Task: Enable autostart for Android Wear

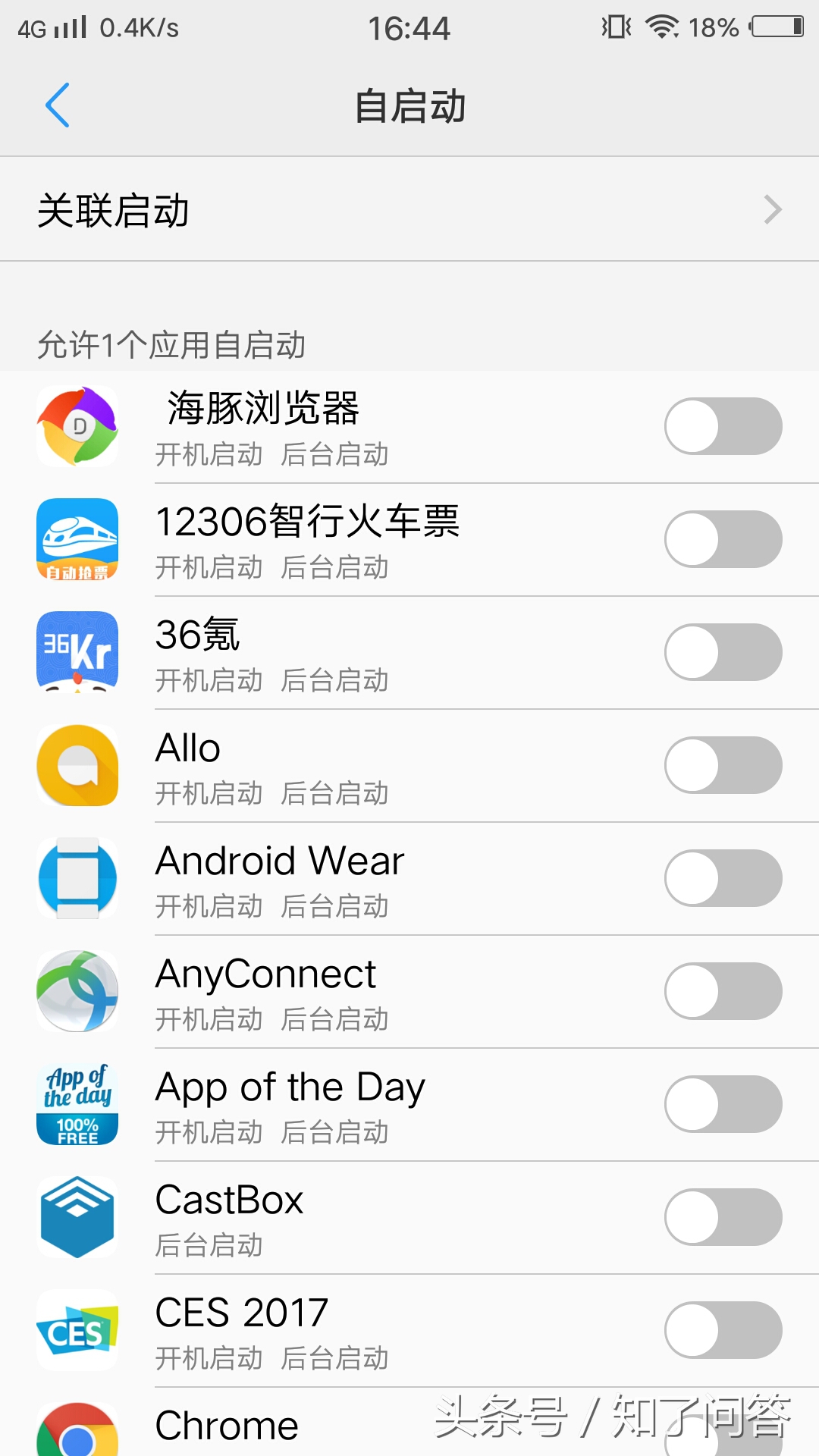Action: tap(722, 880)
